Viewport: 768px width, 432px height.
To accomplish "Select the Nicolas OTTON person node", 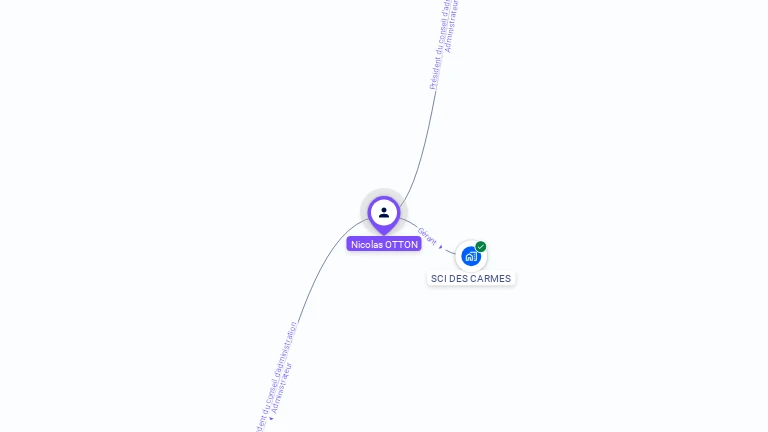I will (x=384, y=213).
